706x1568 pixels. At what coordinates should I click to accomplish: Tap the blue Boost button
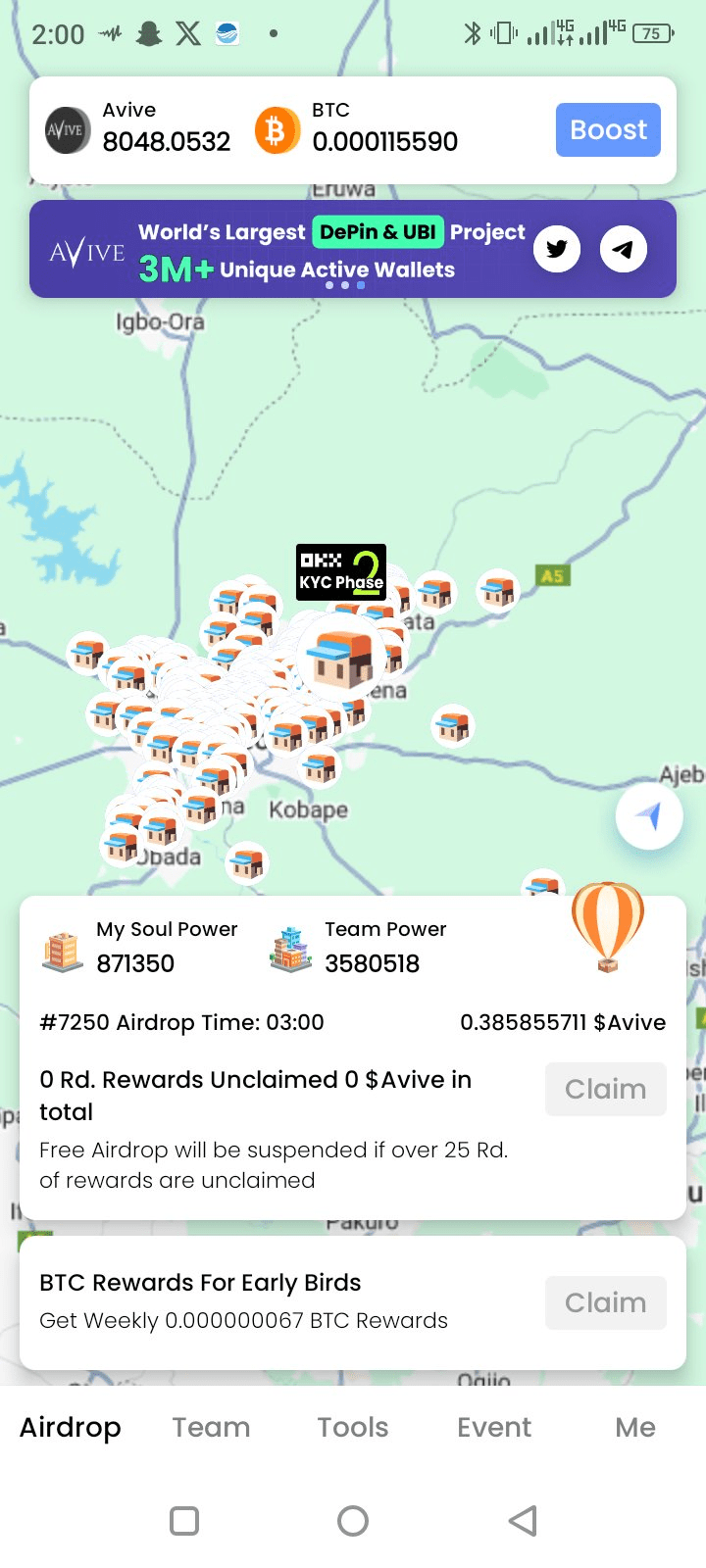608,130
